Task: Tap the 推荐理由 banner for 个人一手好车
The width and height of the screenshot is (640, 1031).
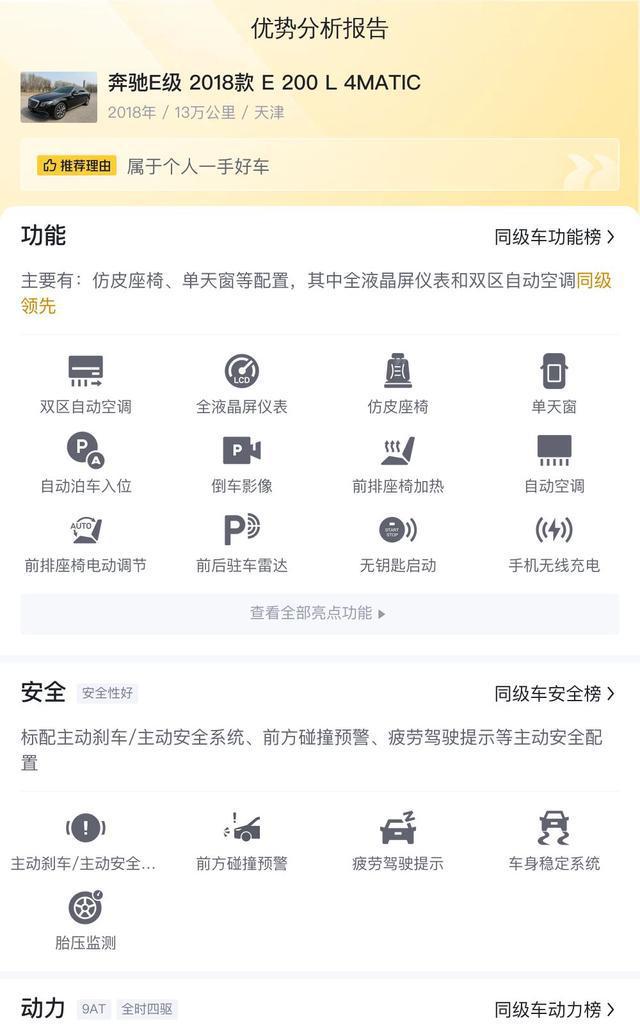Action: click(319, 166)
